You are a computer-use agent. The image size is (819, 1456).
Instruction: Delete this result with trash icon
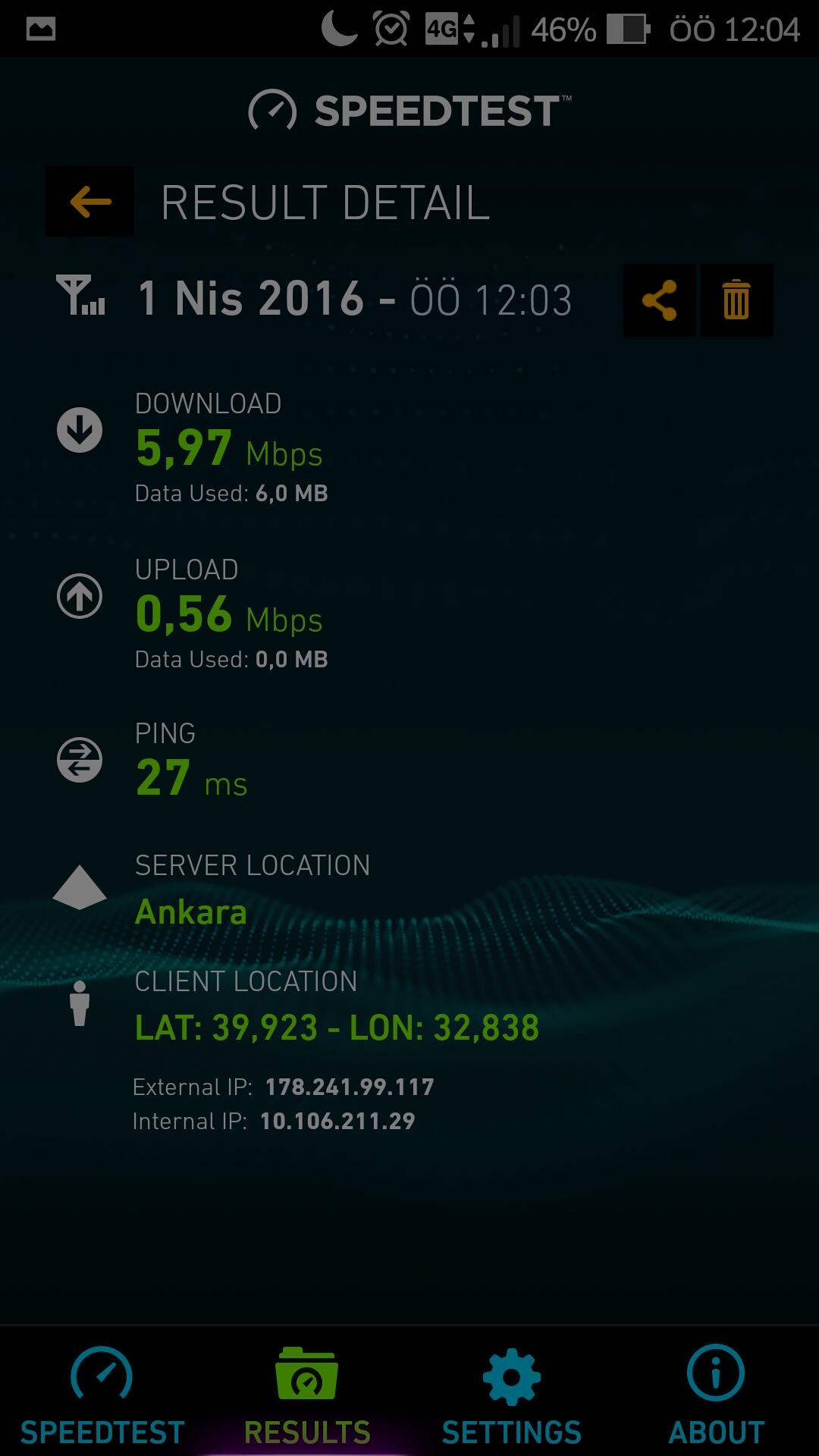click(736, 300)
